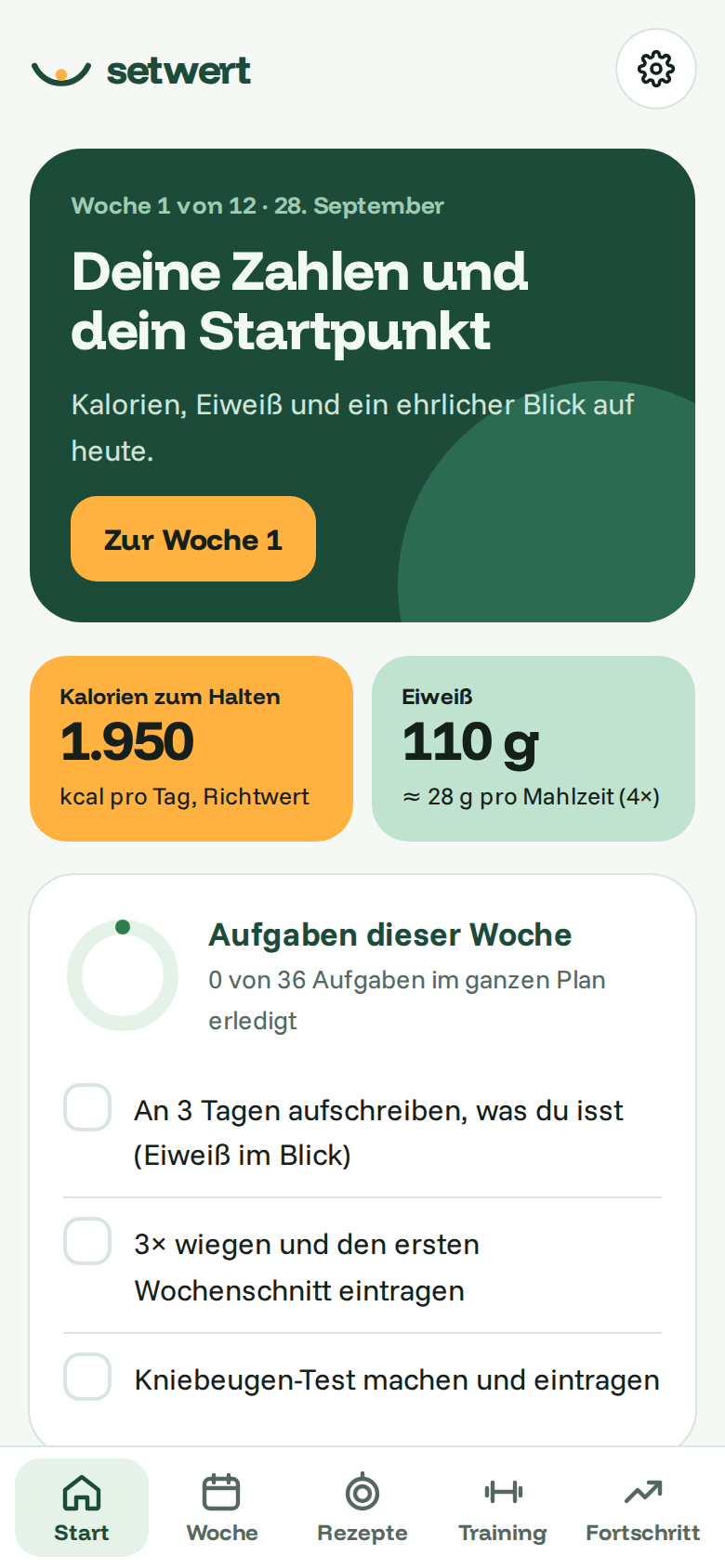View the Fortschritt tab
Image resolution: width=725 pixels, height=1568 pixels.
643,1508
